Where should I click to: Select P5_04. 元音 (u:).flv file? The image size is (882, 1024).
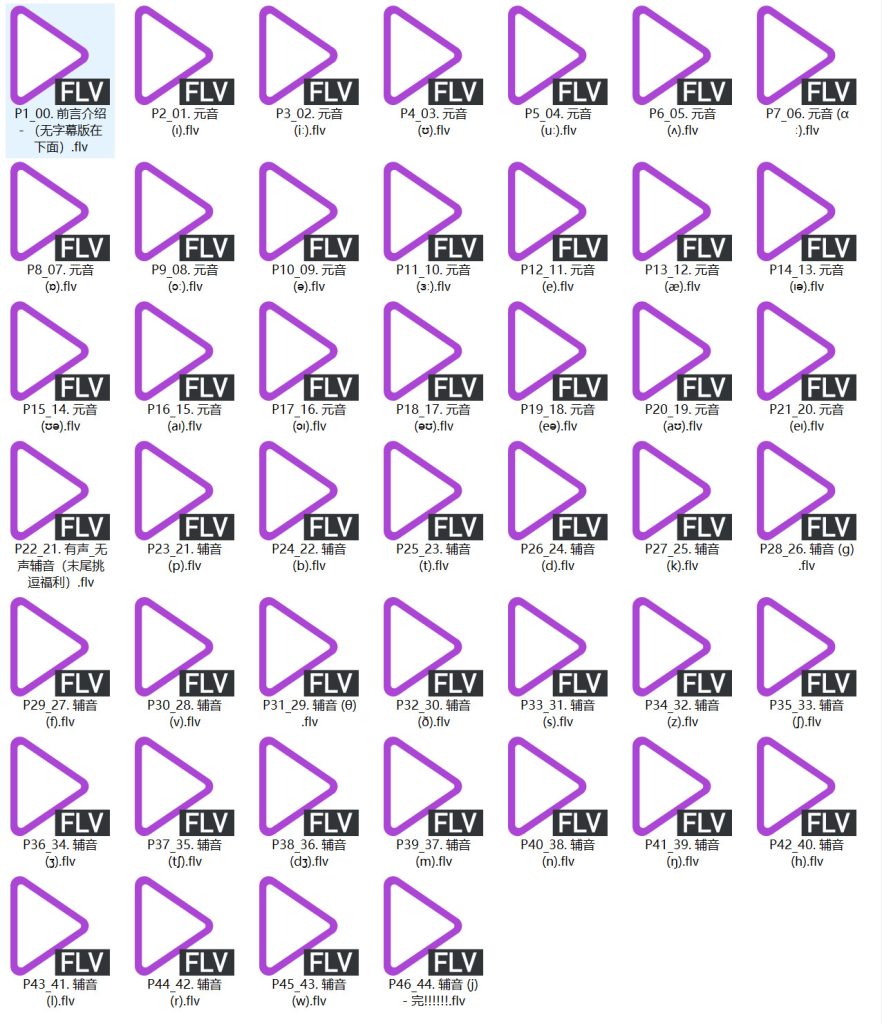(557, 55)
